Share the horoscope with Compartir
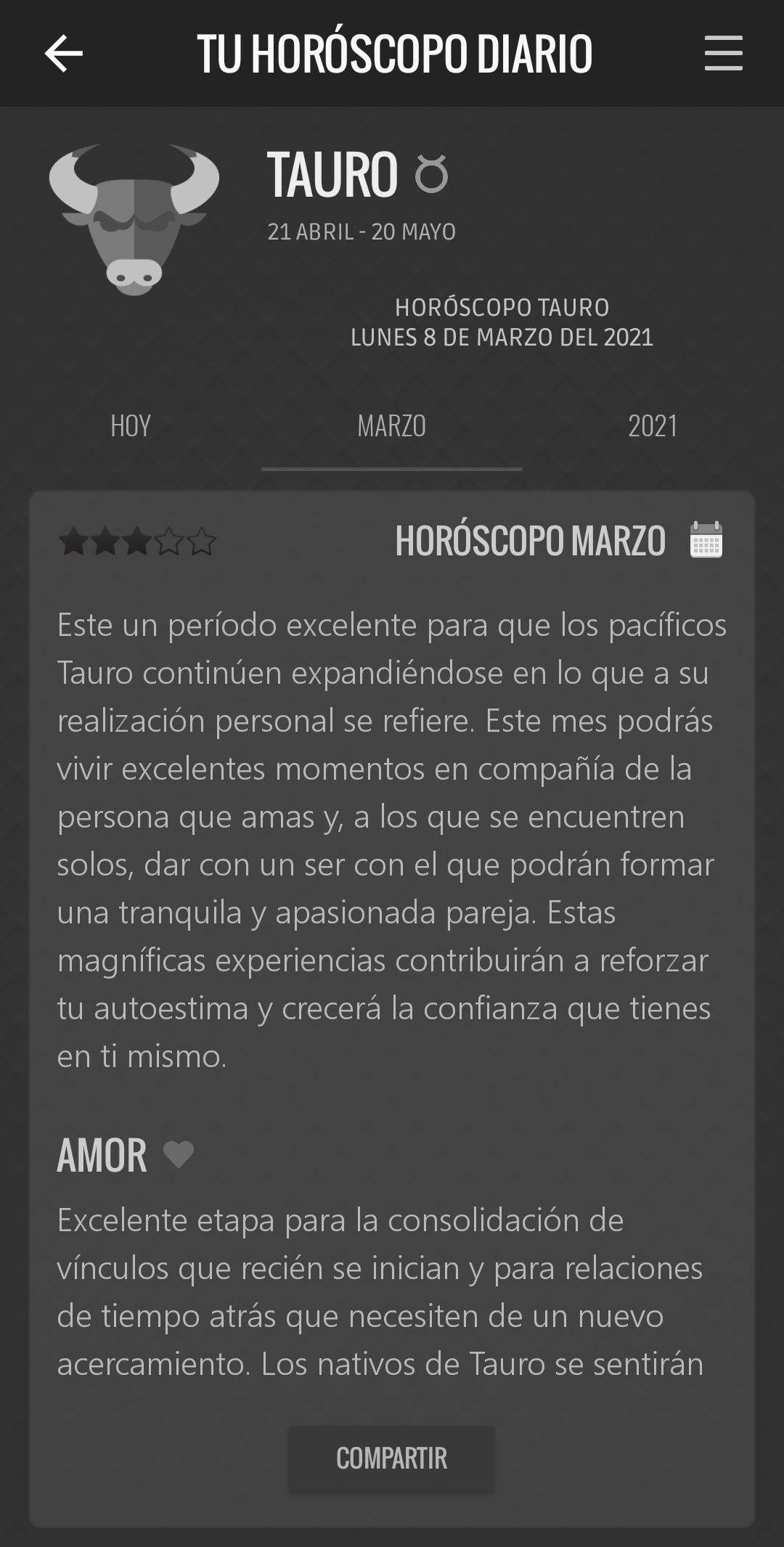 pos(391,1458)
